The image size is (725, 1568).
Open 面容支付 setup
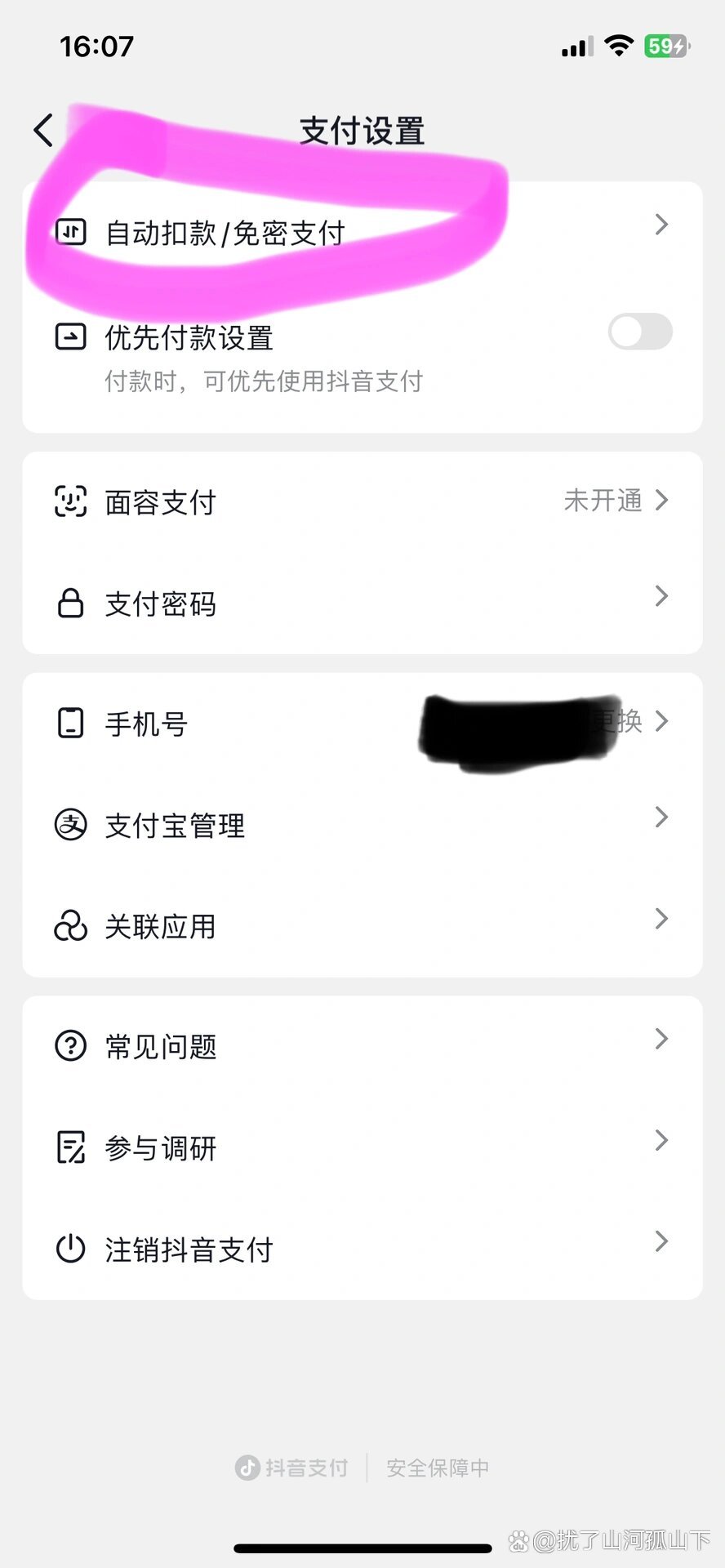pos(362,501)
